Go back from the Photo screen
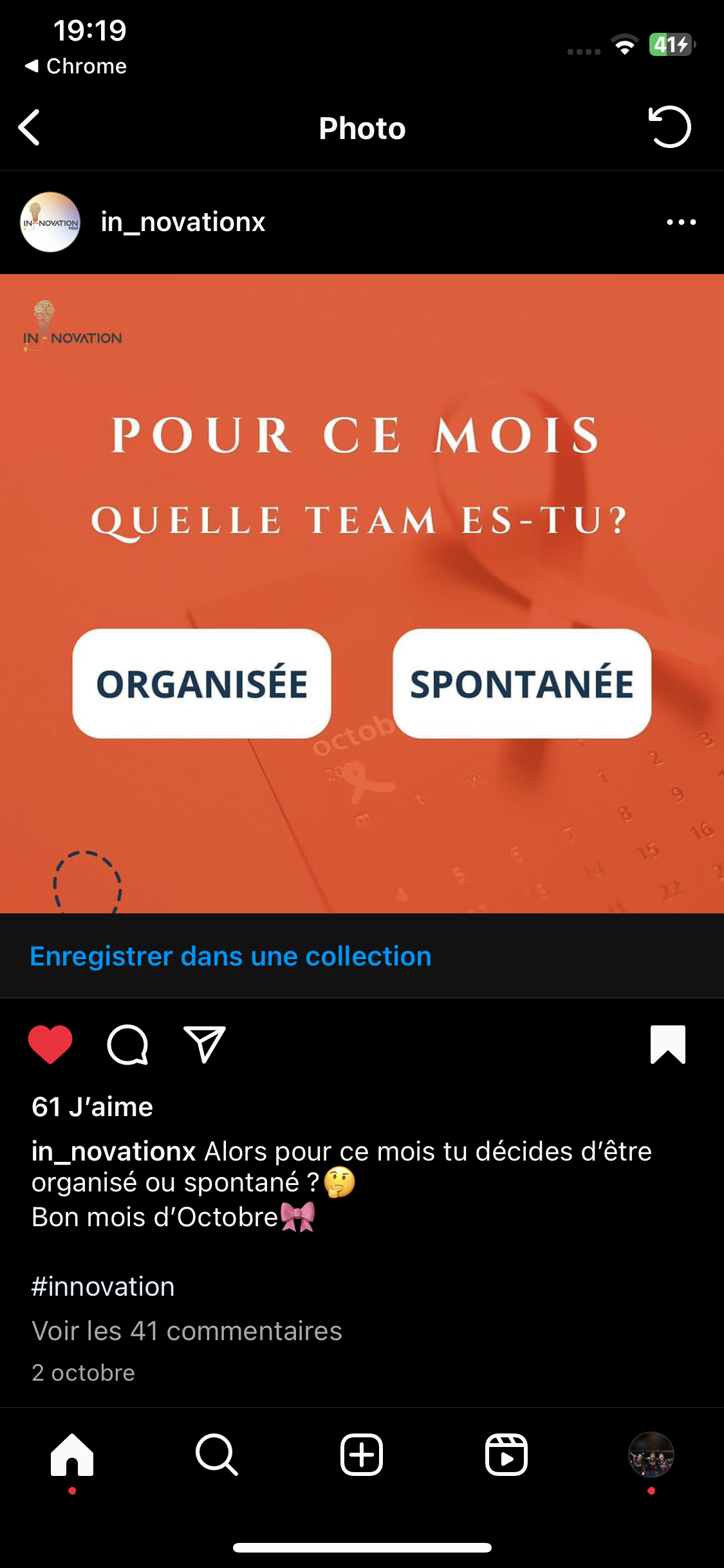Image resolution: width=724 pixels, height=1568 pixels. point(30,127)
